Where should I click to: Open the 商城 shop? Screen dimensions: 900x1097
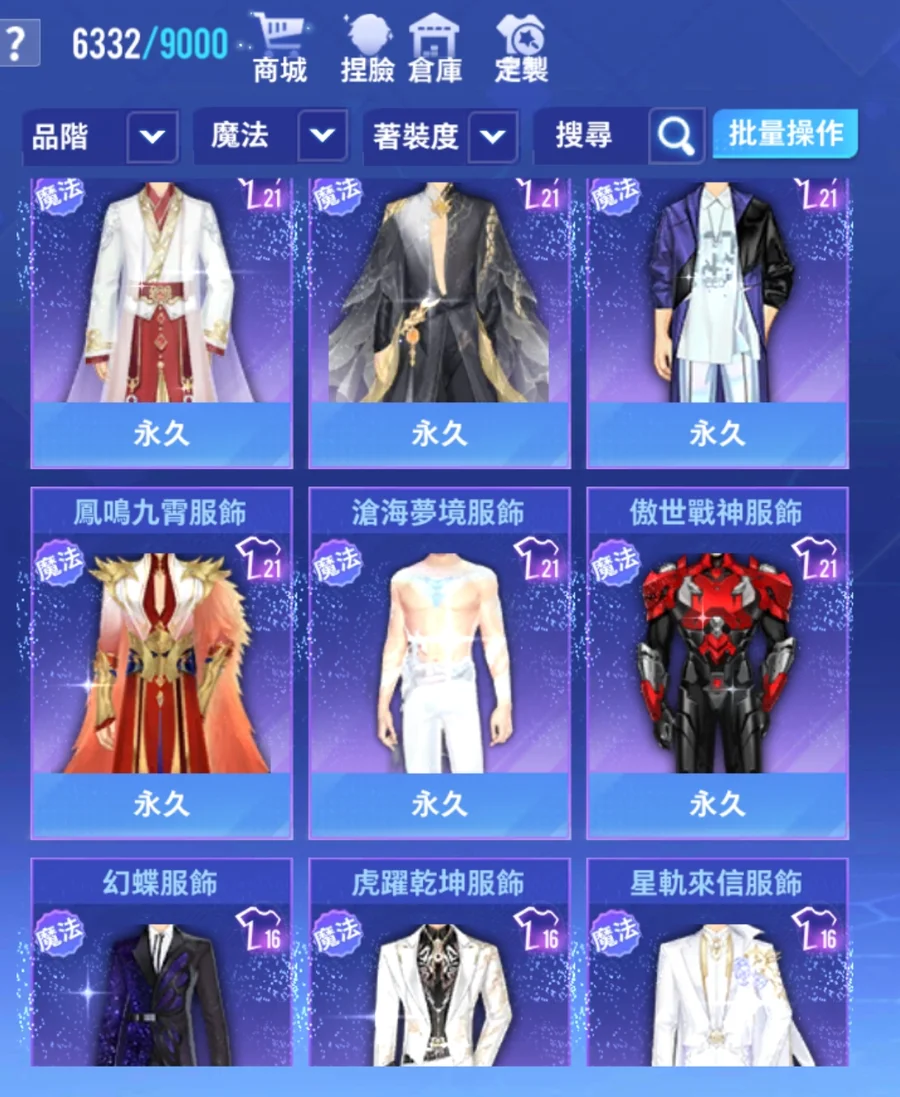pyautogui.click(x=279, y=47)
